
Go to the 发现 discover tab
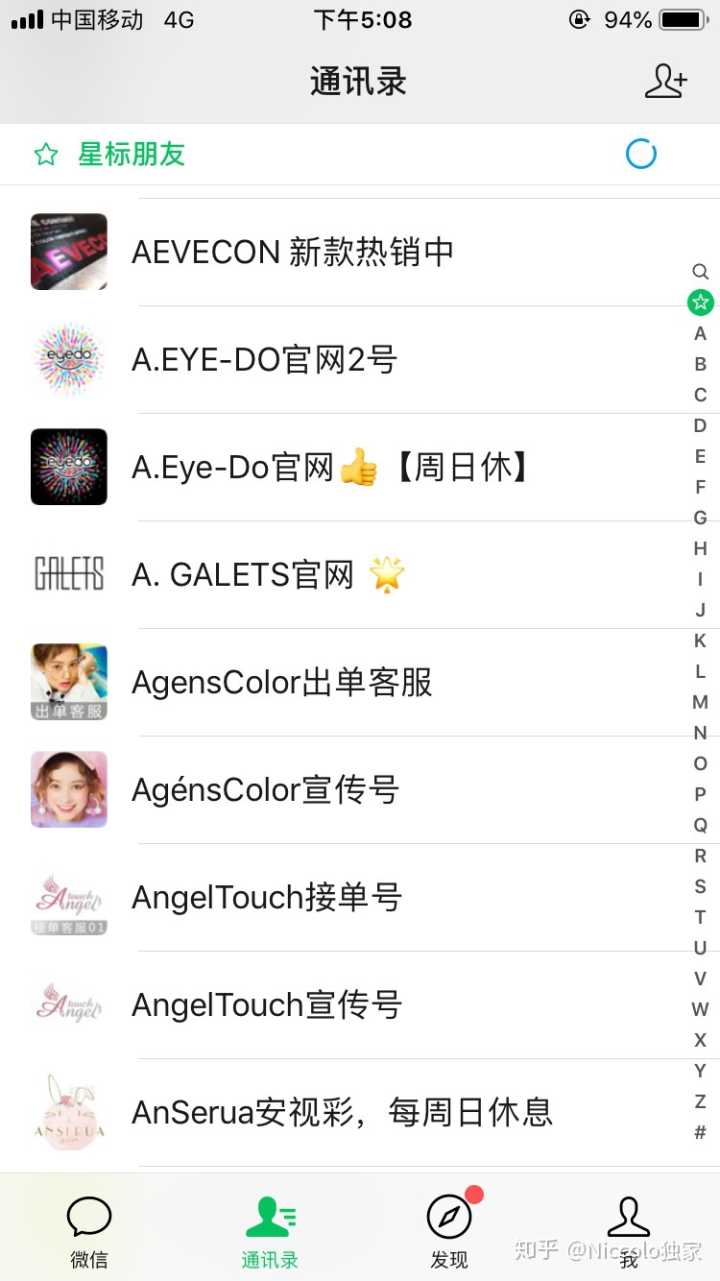pos(449,1230)
